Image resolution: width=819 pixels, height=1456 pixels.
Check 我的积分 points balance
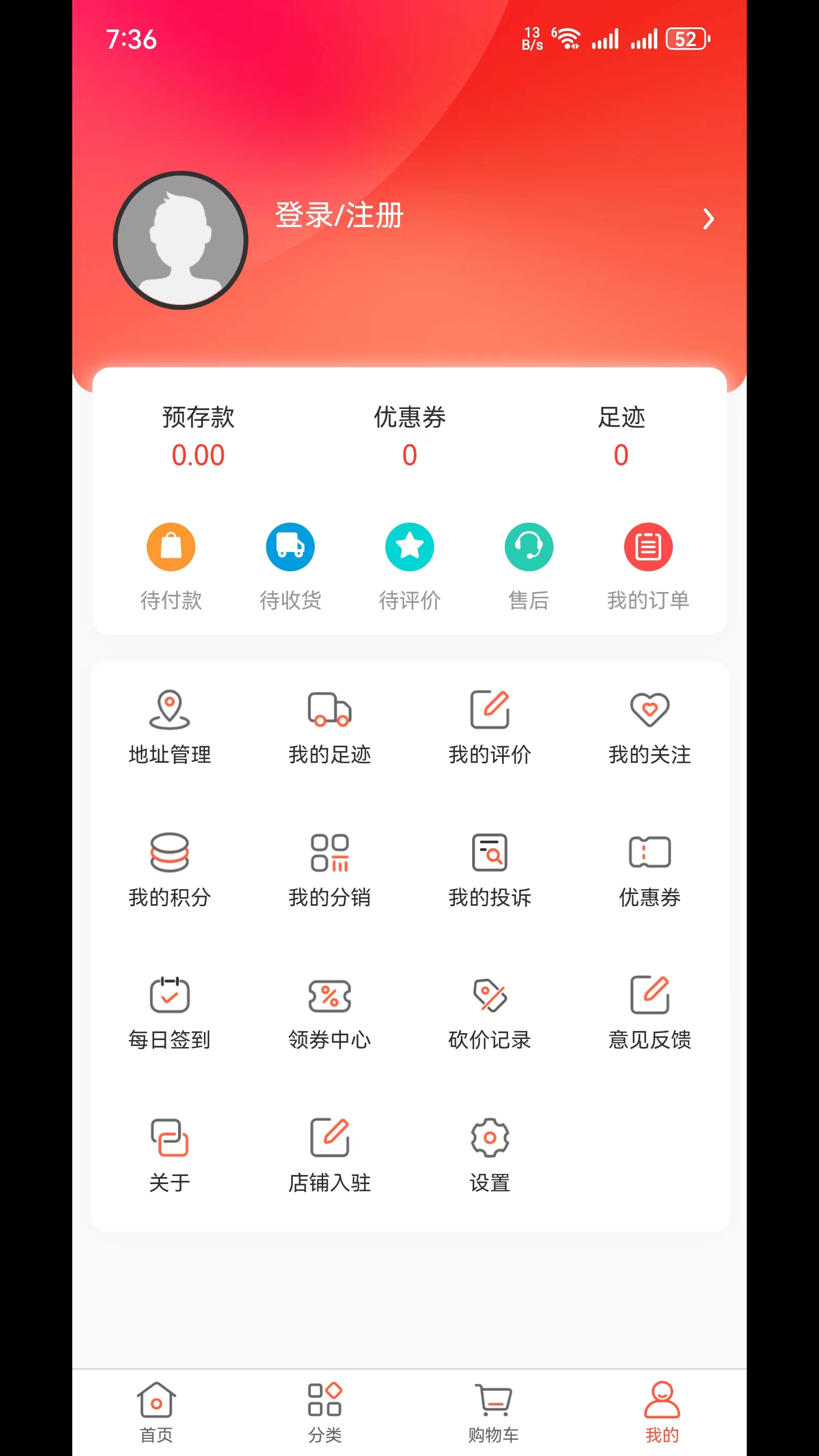tap(170, 869)
